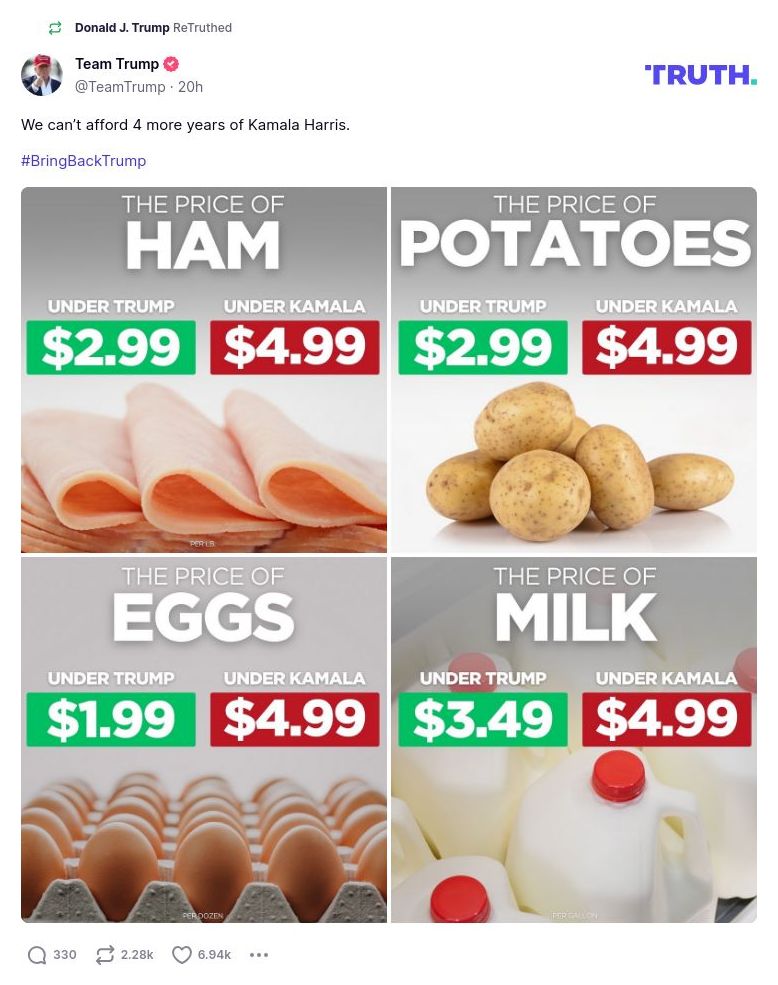Image resolution: width=778 pixels, height=985 pixels.
Task: Open the ham price image tile
Action: click(x=204, y=370)
